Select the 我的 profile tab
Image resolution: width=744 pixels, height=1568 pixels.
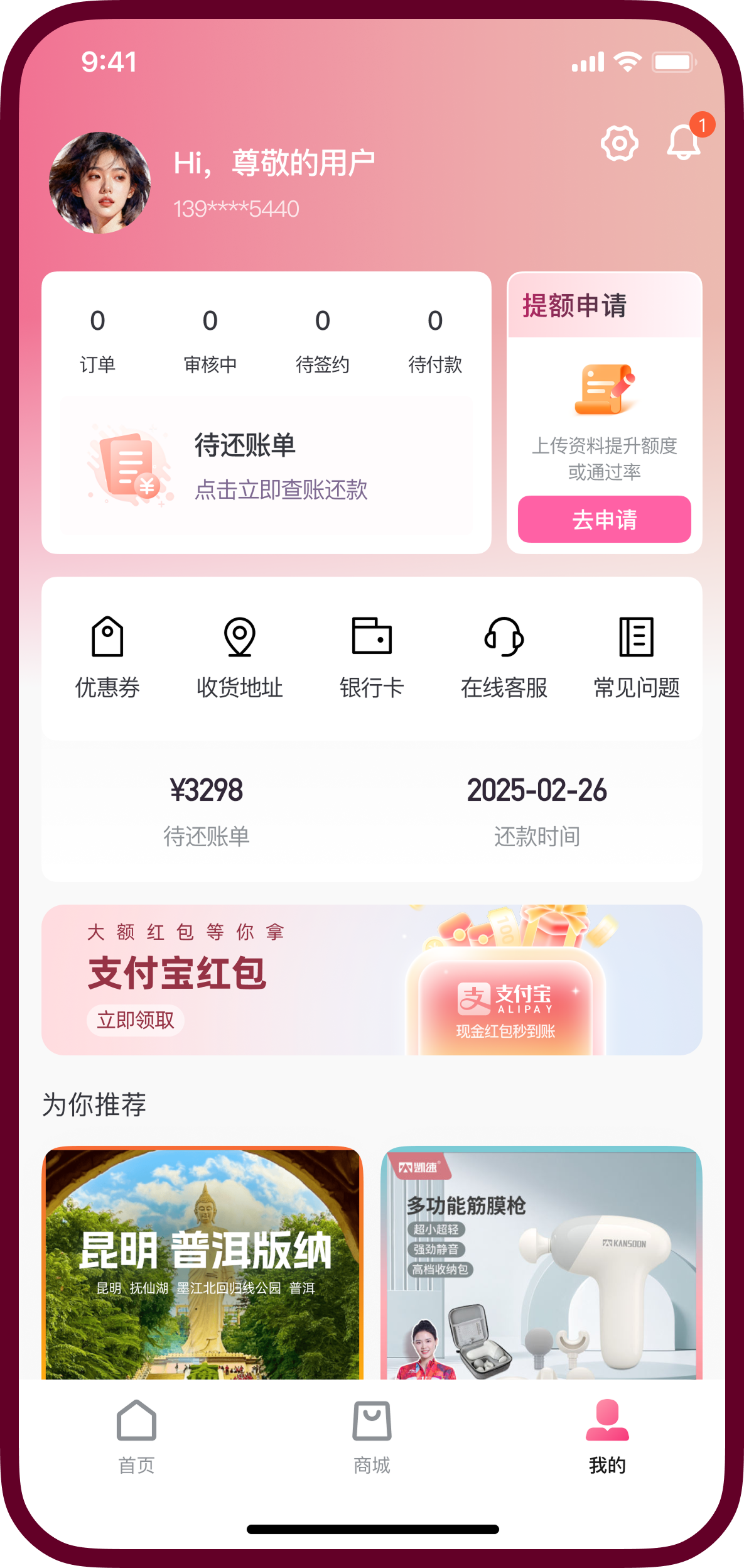tap(606, 1439)
